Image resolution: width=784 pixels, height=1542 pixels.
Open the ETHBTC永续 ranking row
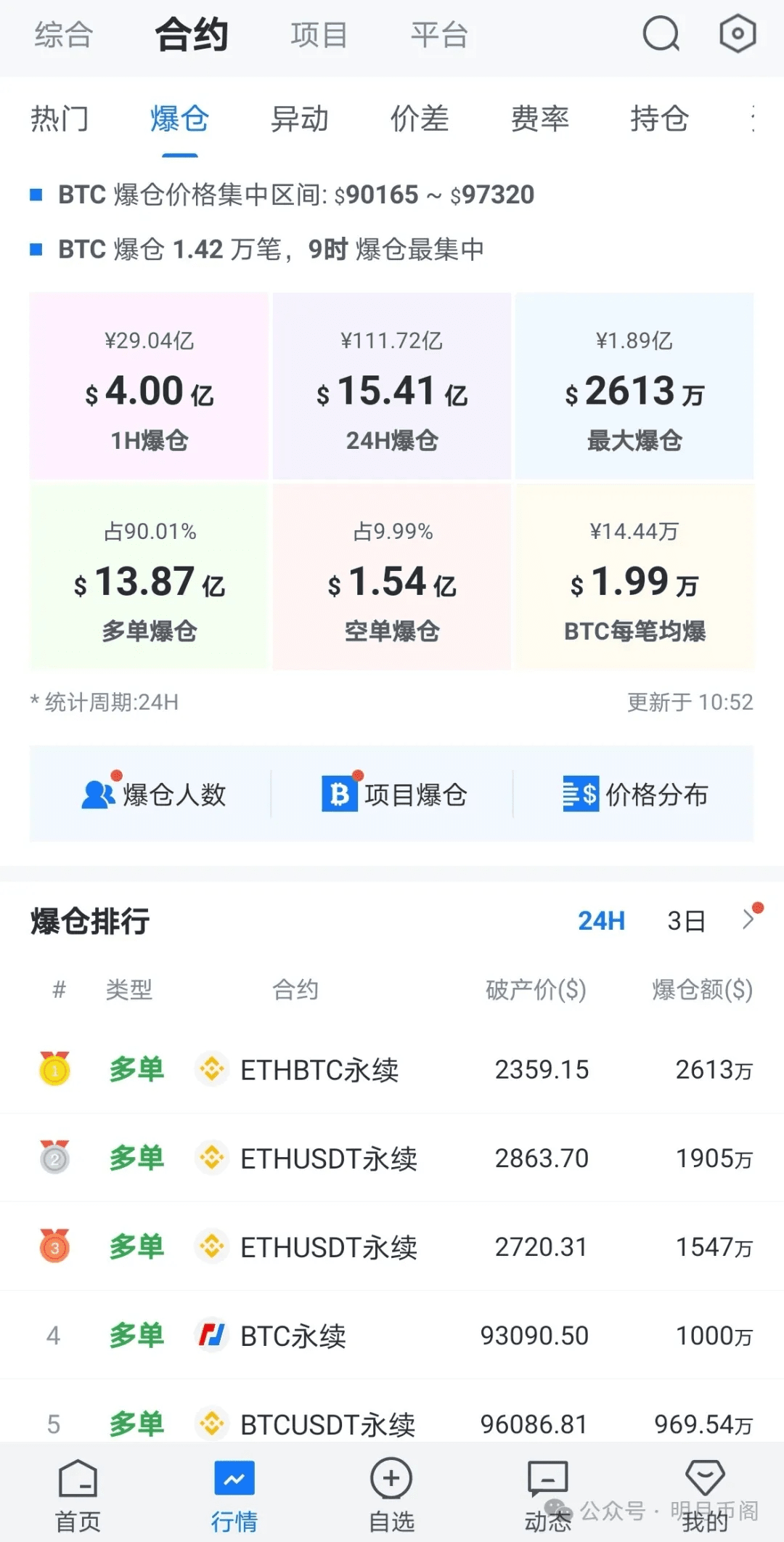coord(392,1070)
